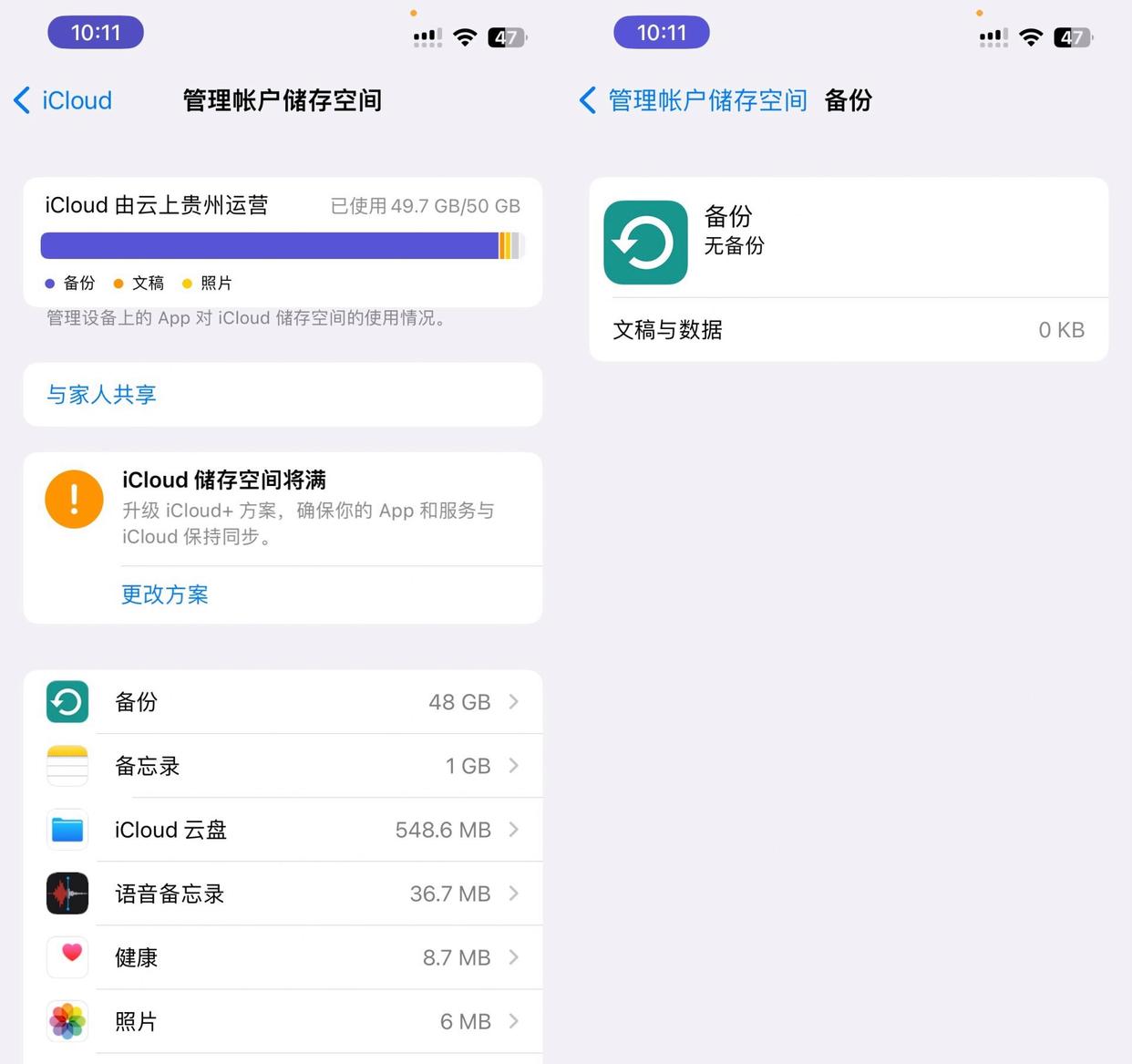The image size is (1132, 1064).
Task: Open the 与家人共享 option
Action: coord(101,395)
